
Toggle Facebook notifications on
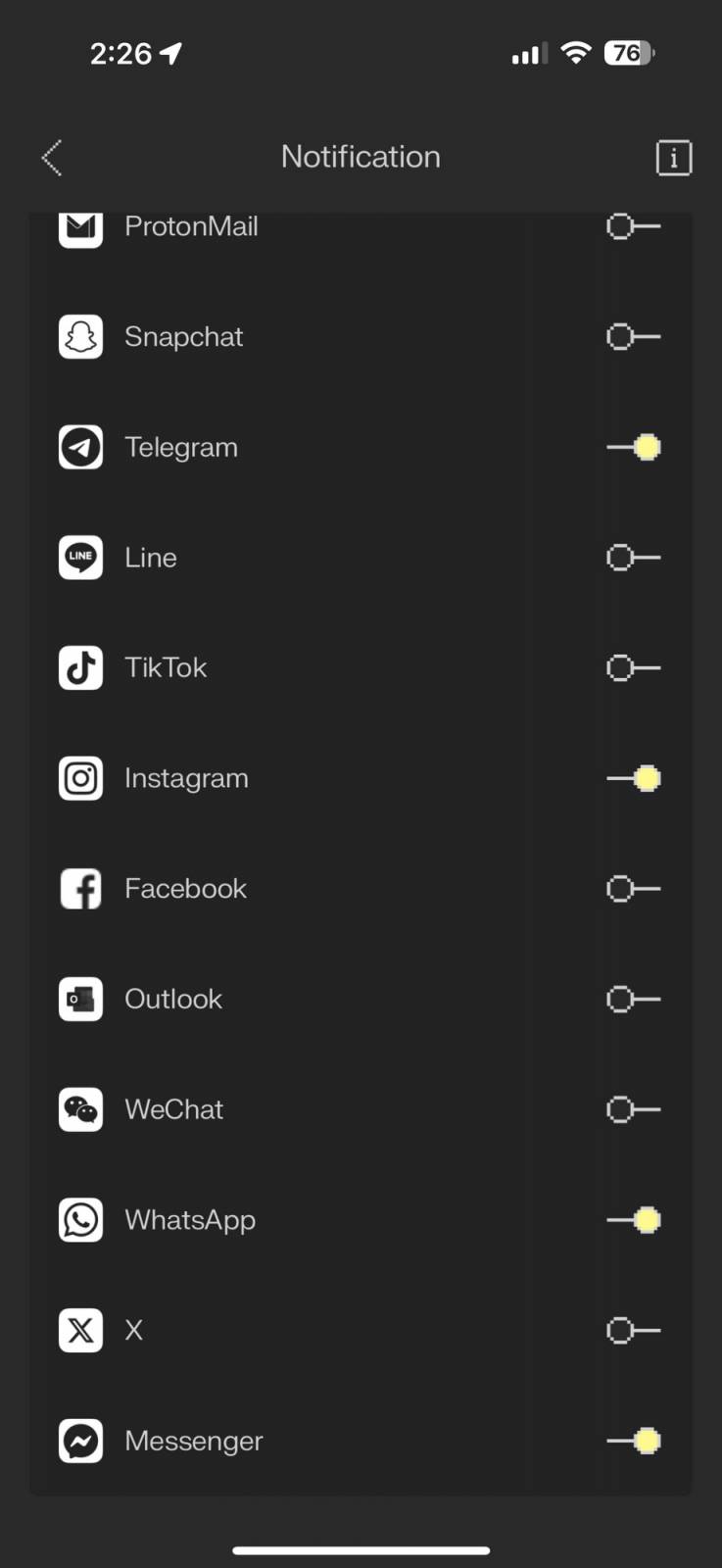pyautogui.click(x=633, y=889)
